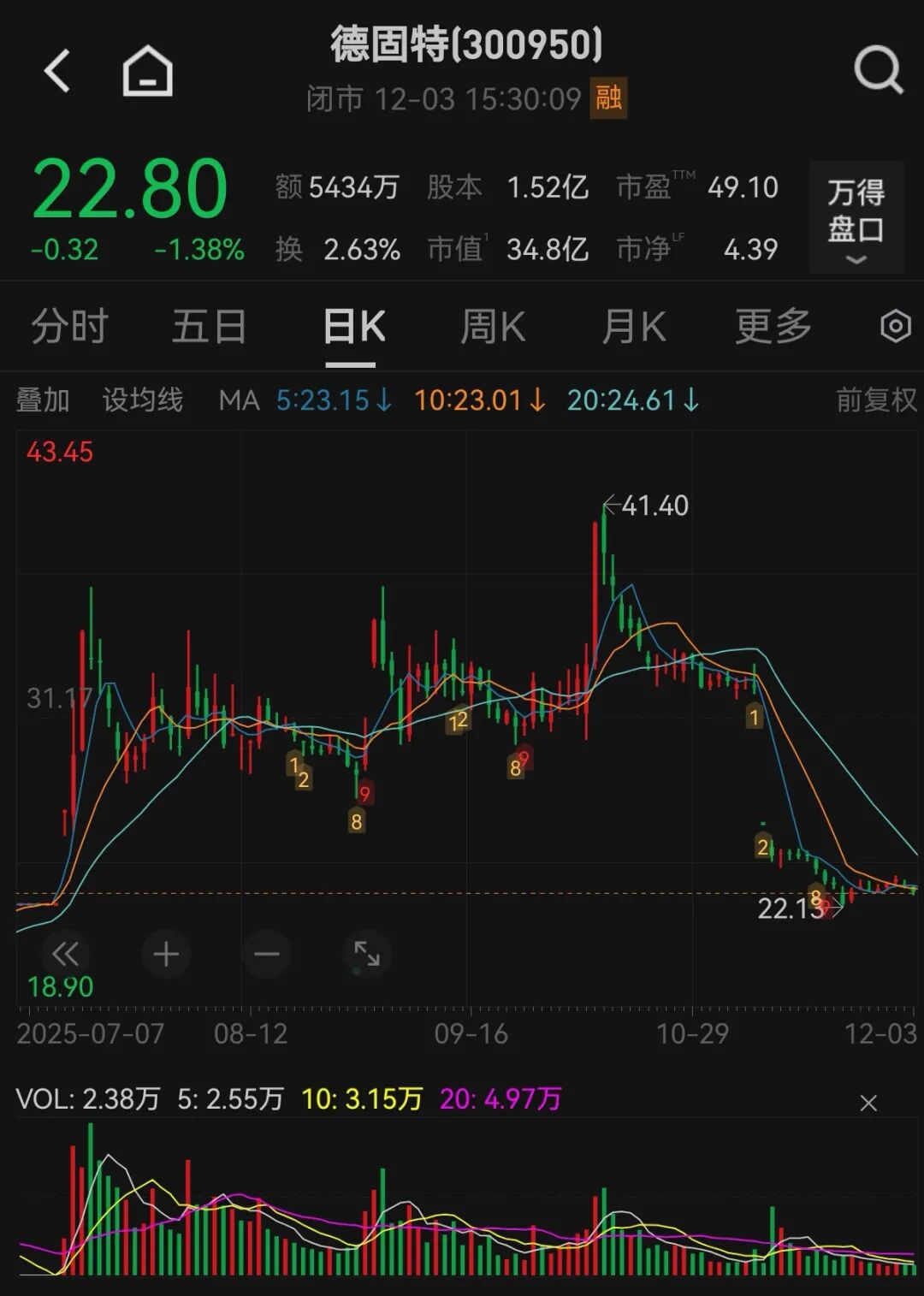Zoom in with the plus control

pos(166,954)
